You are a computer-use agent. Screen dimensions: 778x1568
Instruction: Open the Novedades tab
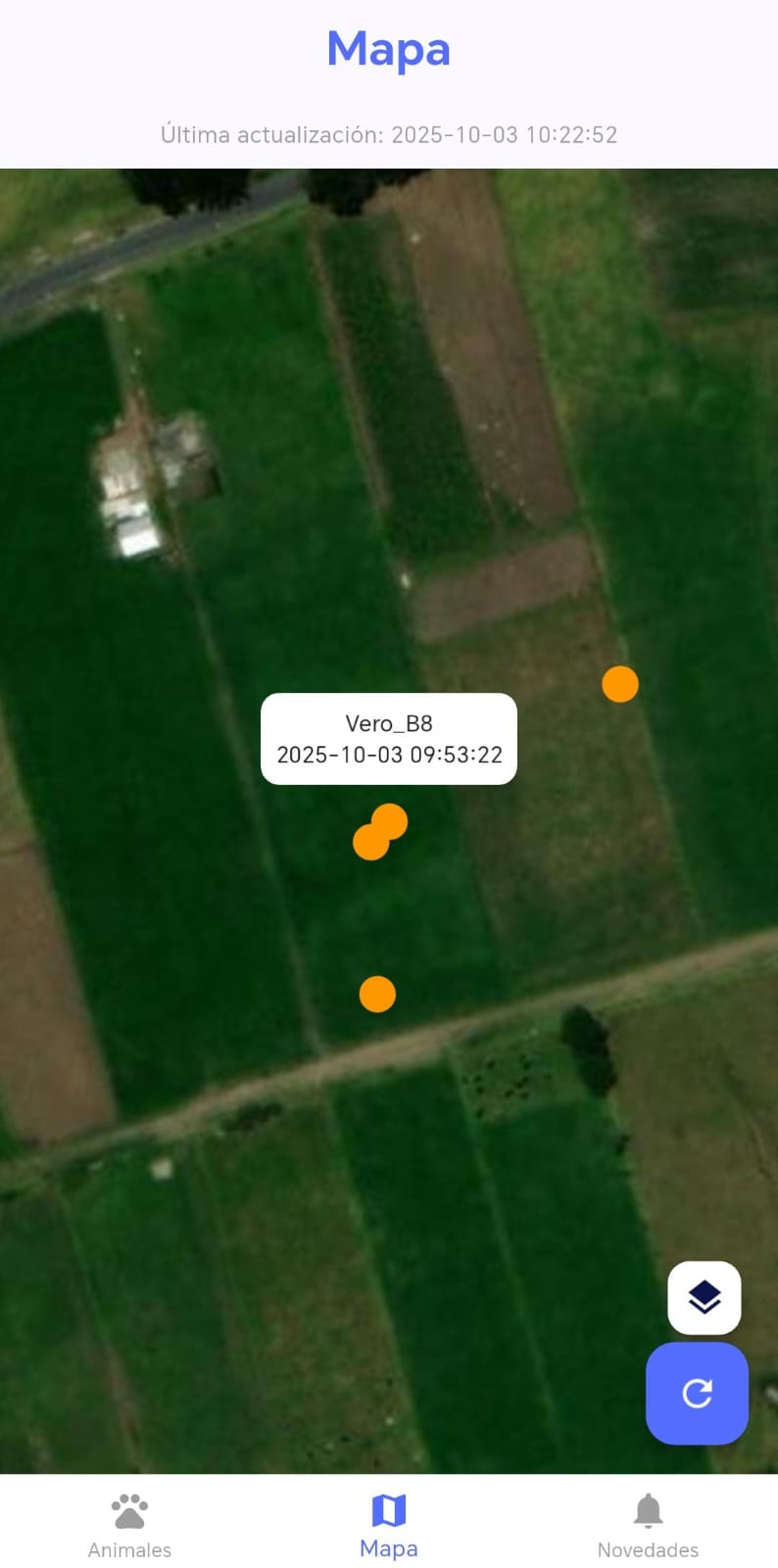click(648, 1526)
